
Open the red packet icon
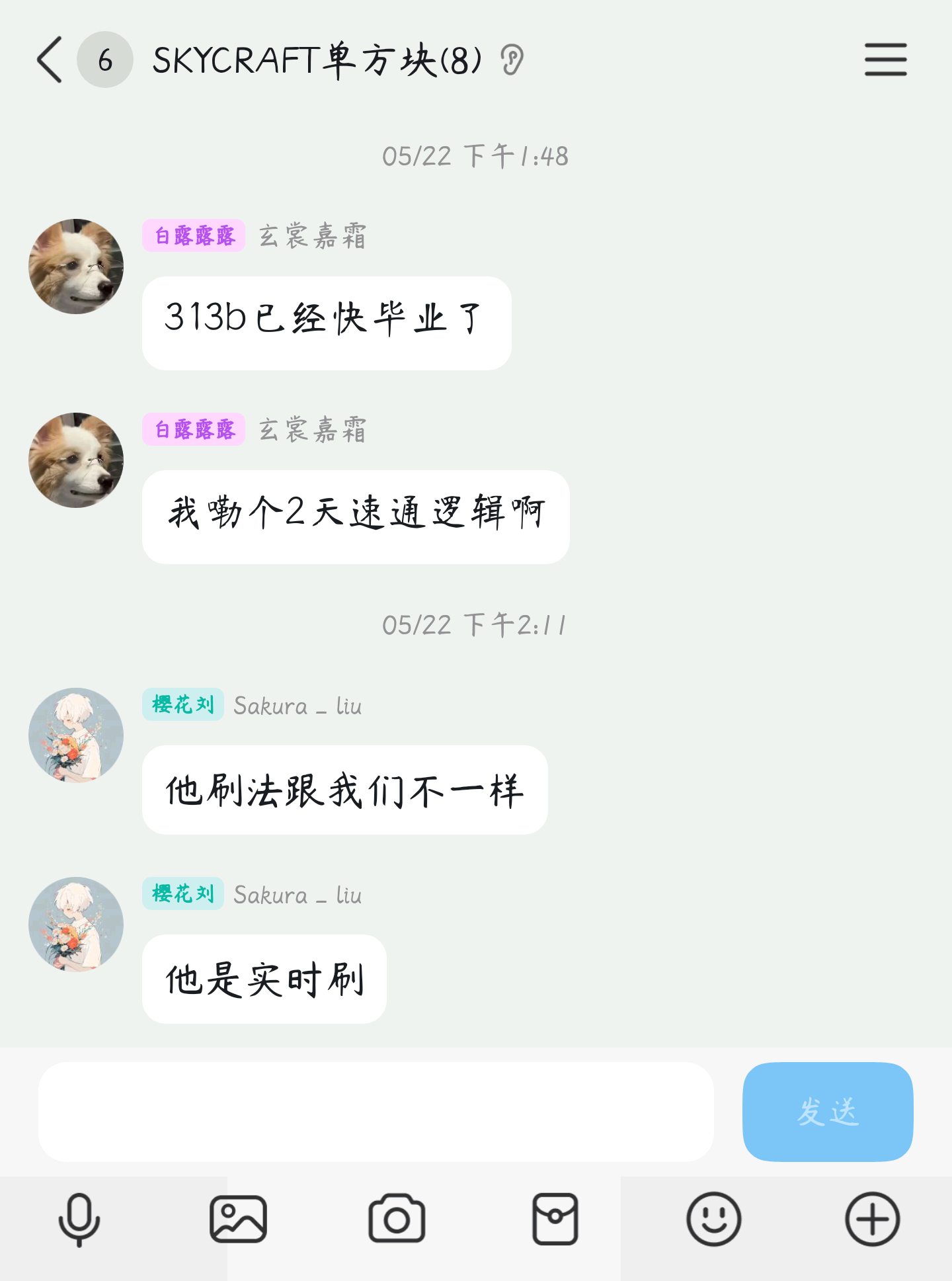tap(555, 1219)
